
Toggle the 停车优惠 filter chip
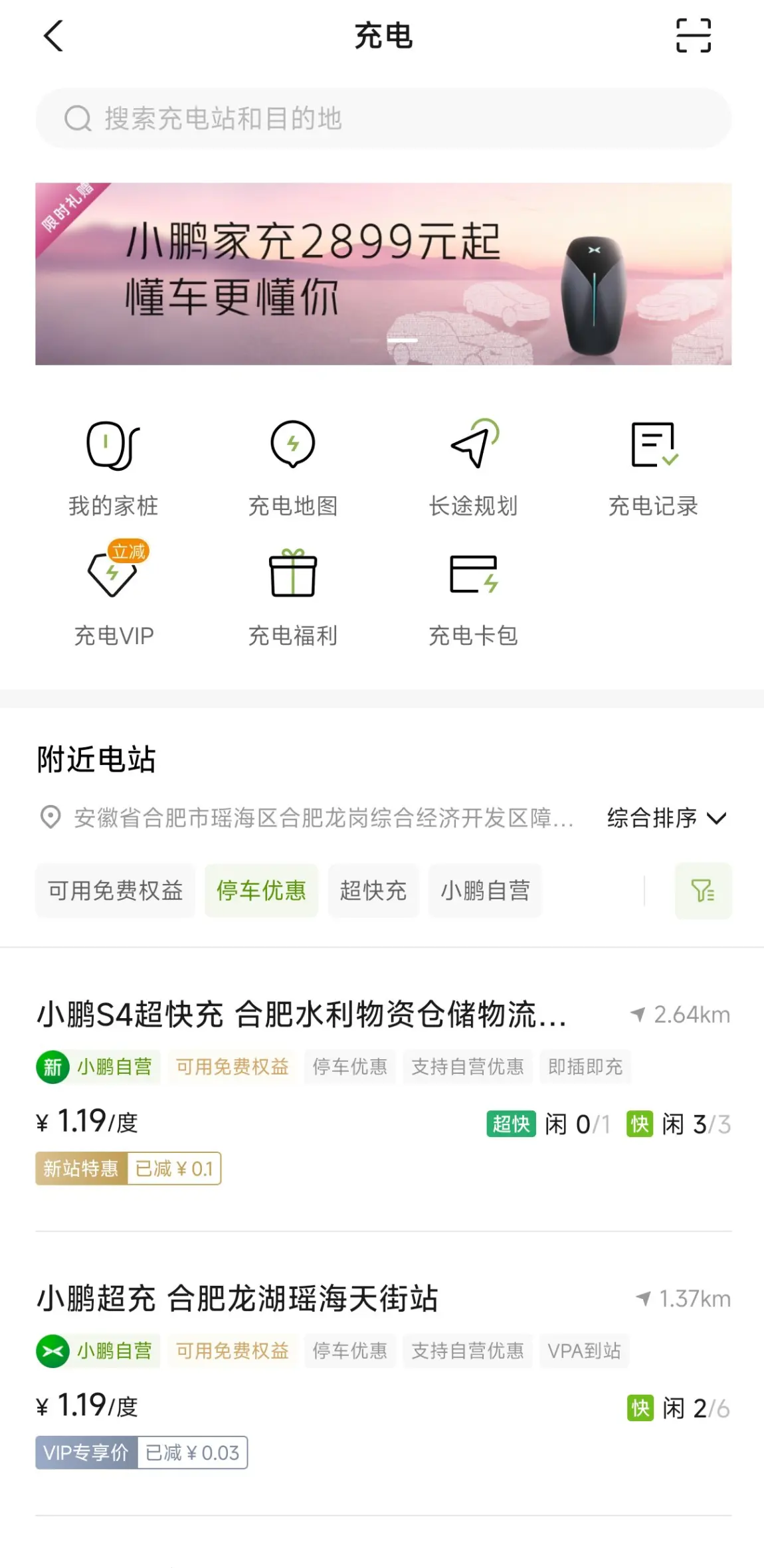click(261, 891)
